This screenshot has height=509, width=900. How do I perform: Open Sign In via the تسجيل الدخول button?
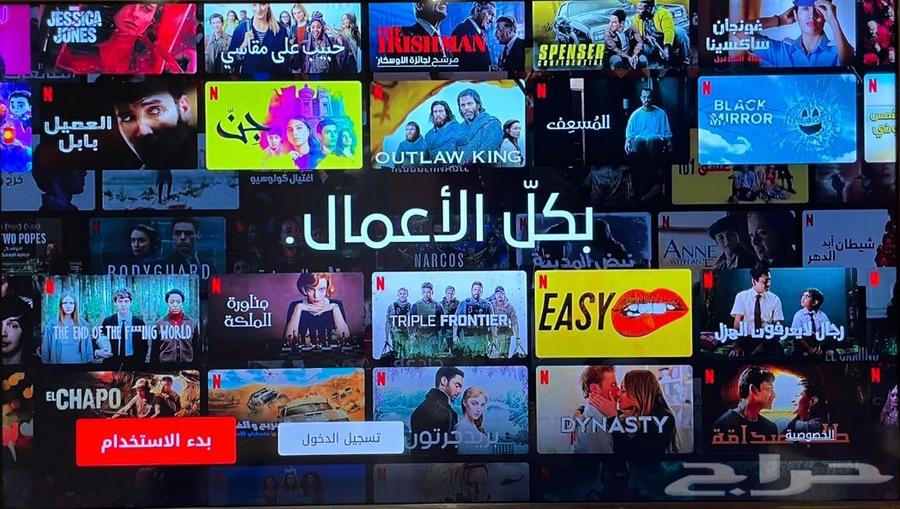click(341, 438)
